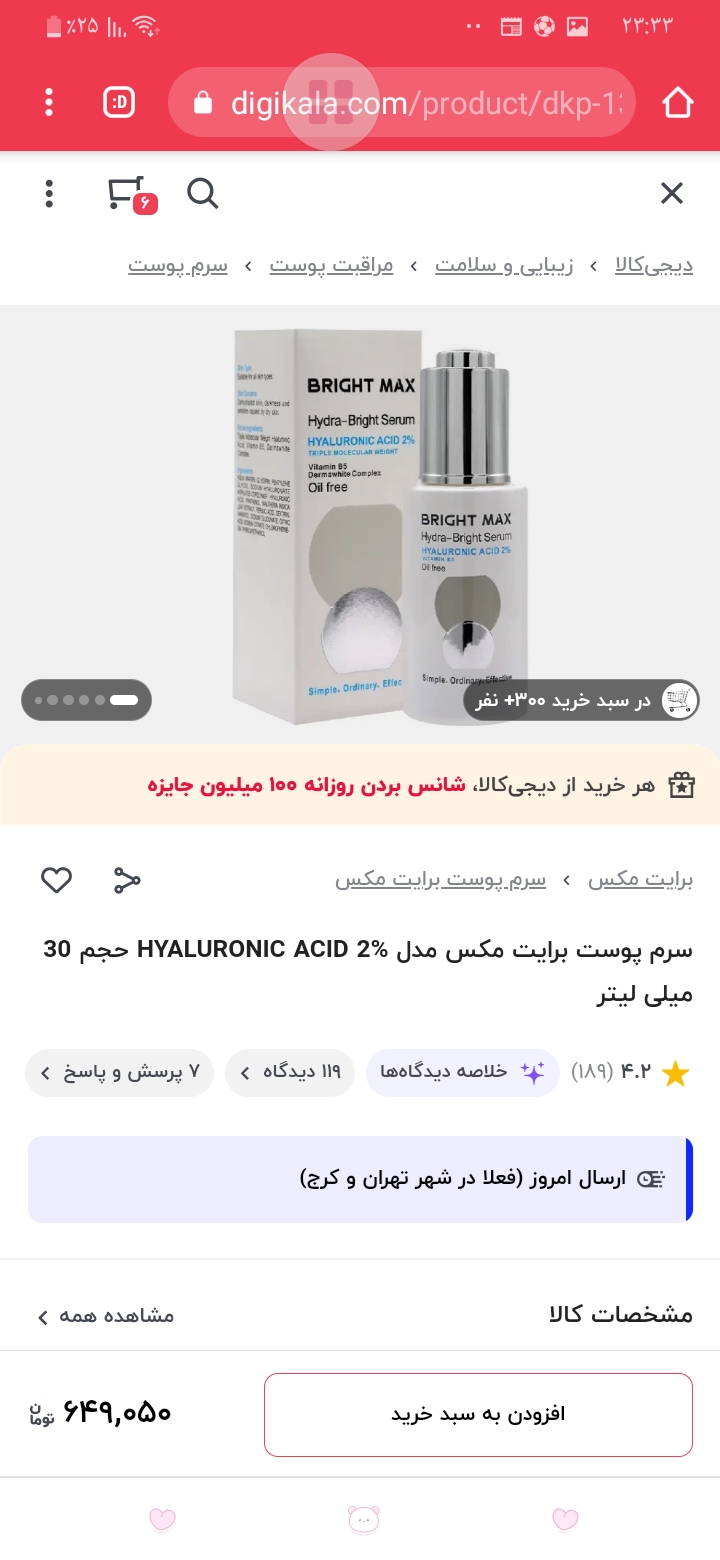
Task: Open the page's three-dot options menu
Action: pyautogui.click(x=48, y=194)
